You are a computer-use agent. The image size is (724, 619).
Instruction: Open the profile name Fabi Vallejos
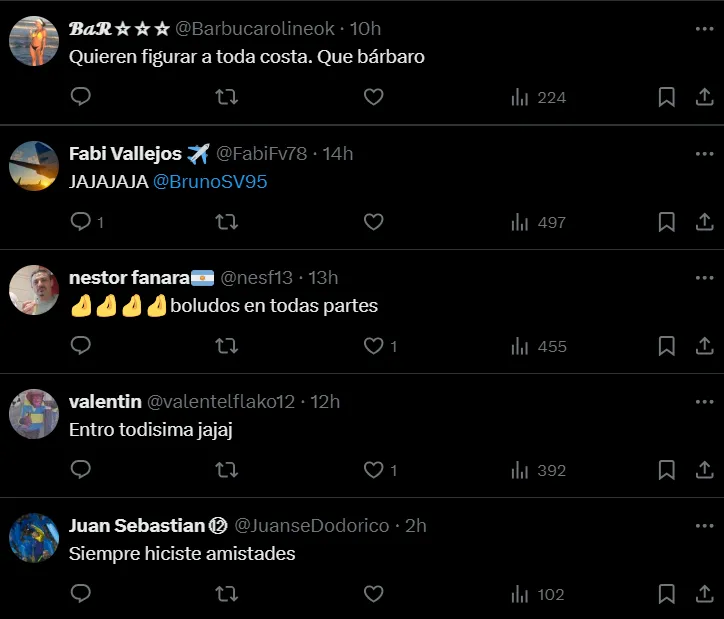(x=125, y=153)
